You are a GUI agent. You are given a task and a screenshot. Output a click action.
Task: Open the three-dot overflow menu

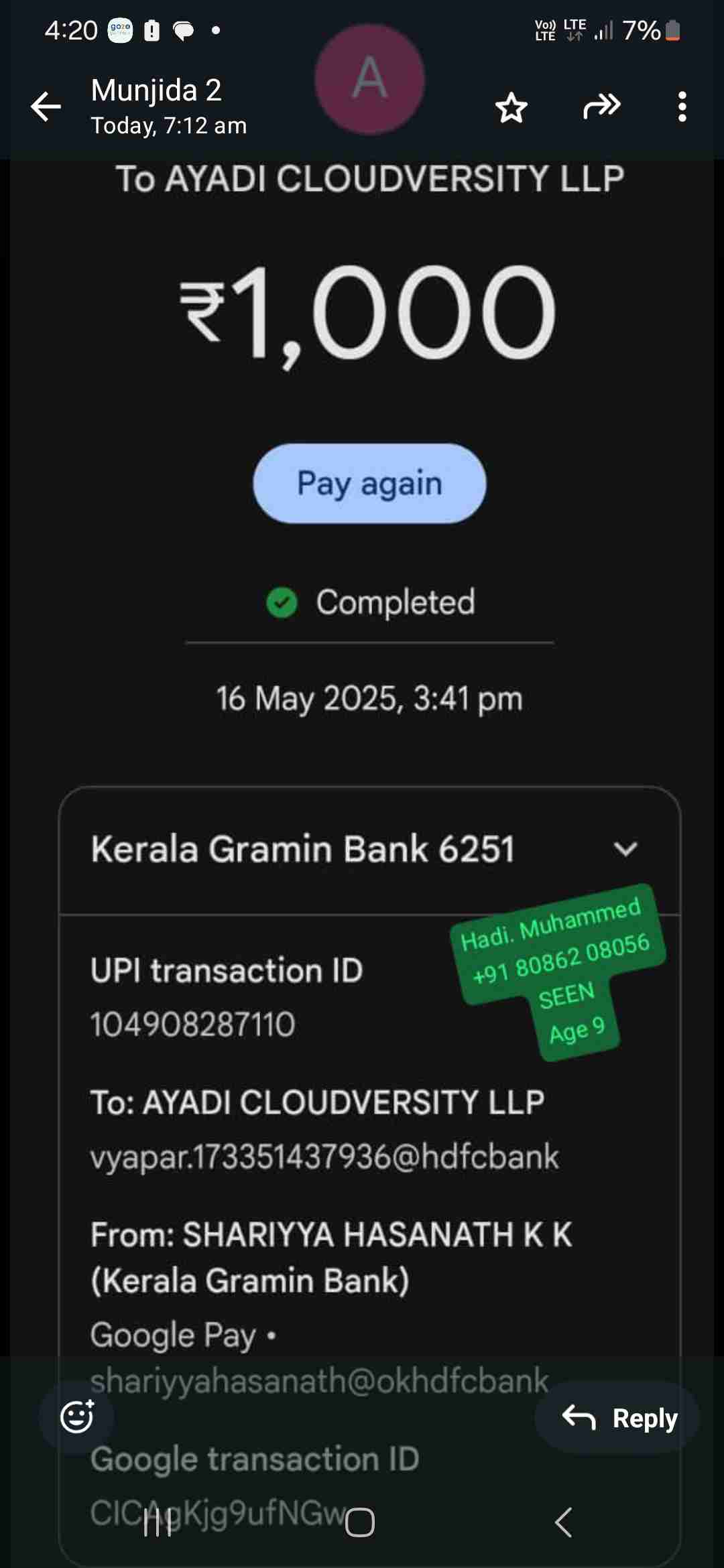(682, 107)
